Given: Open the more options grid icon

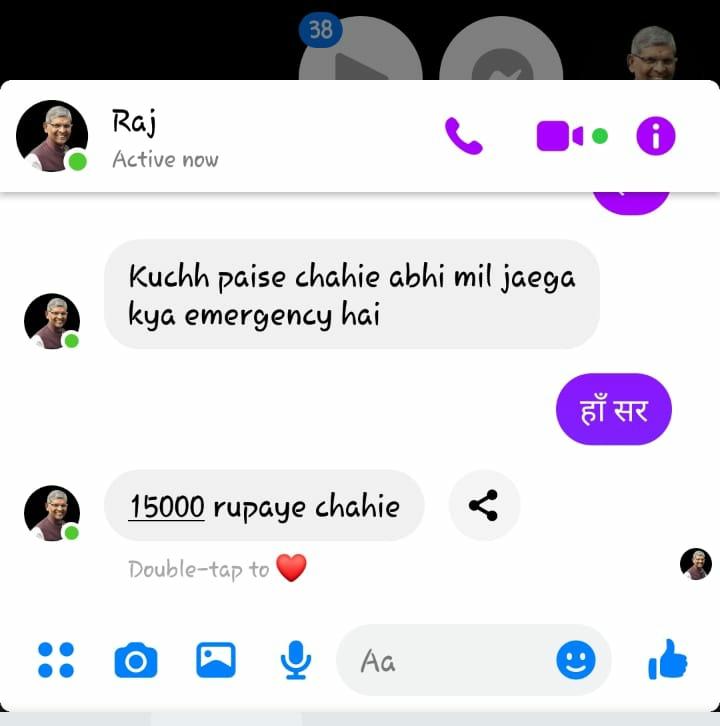Looking at the screenshot, I should coord(56,660).
